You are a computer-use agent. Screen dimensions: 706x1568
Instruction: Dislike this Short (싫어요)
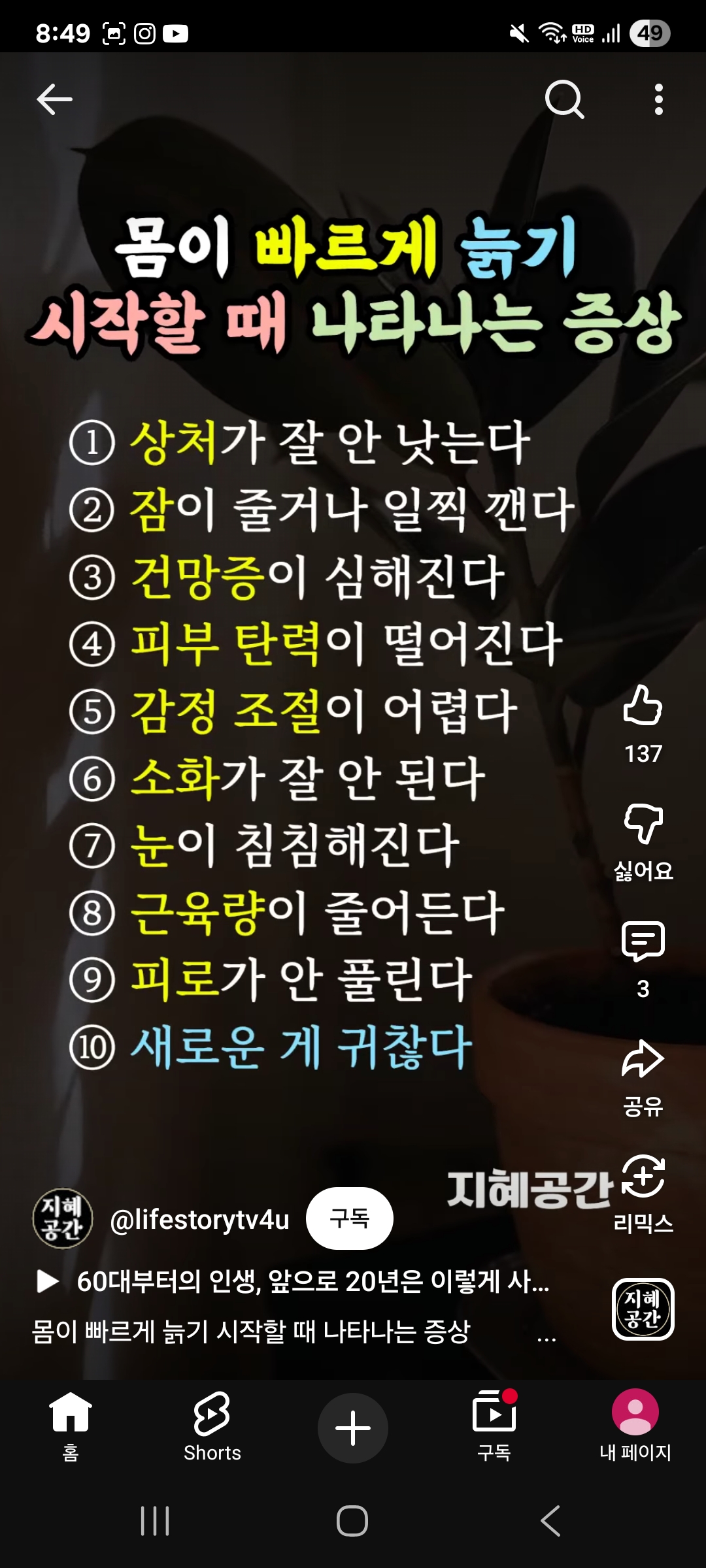click(x=643, y=825)
